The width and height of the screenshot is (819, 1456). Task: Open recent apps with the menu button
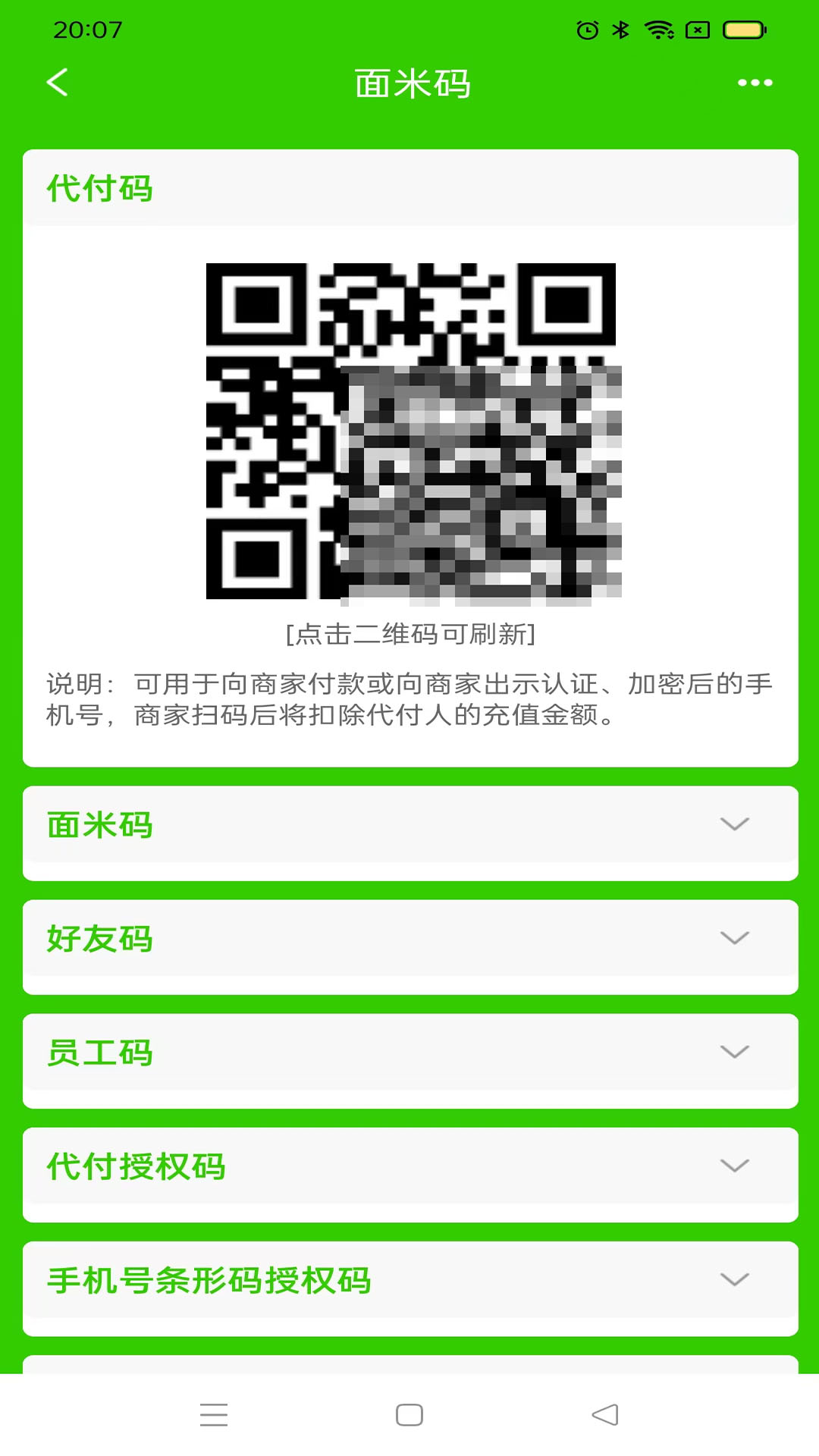(x=215, y=1415)
